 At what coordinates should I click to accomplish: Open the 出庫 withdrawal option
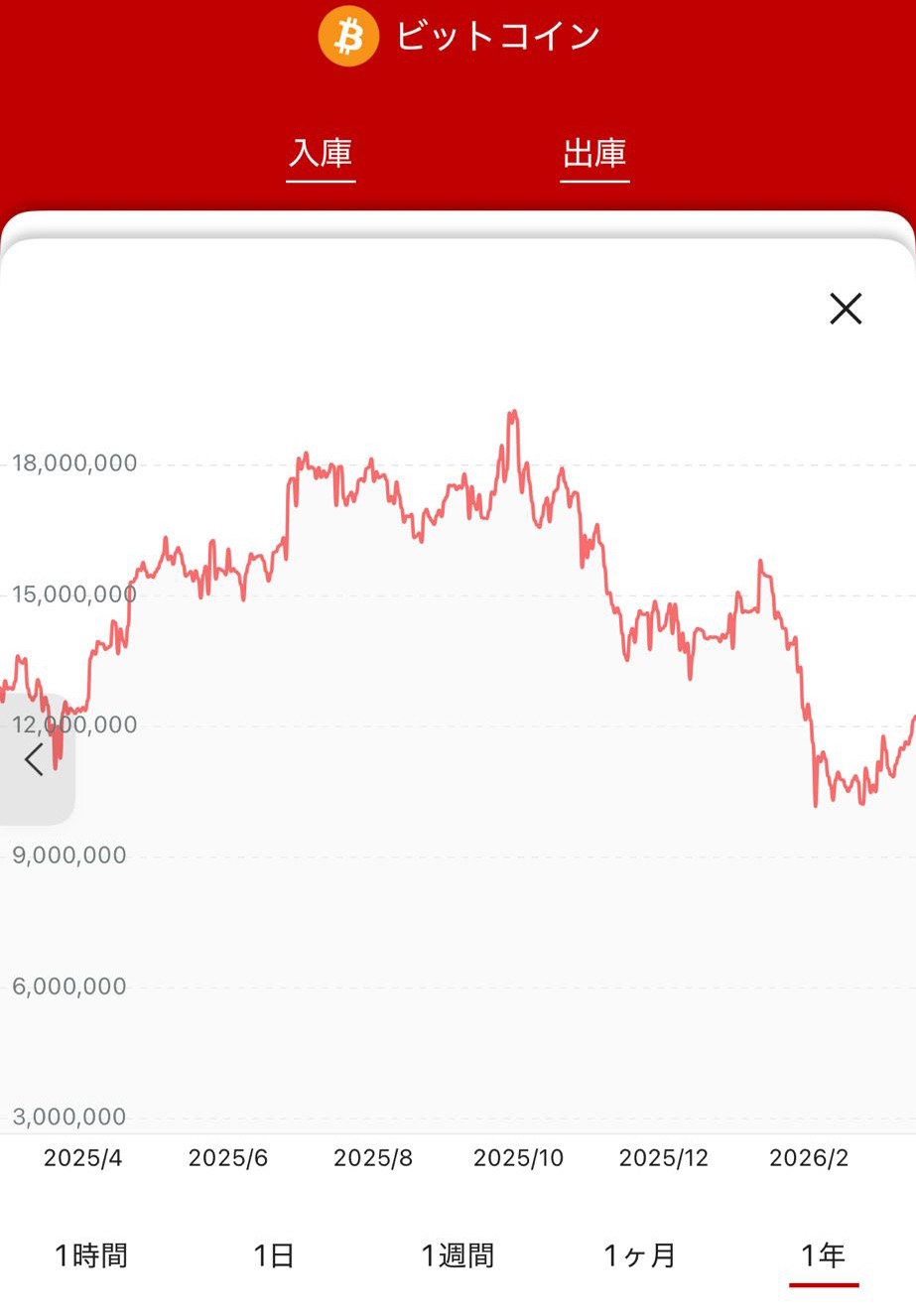click(x=594, y=154)
